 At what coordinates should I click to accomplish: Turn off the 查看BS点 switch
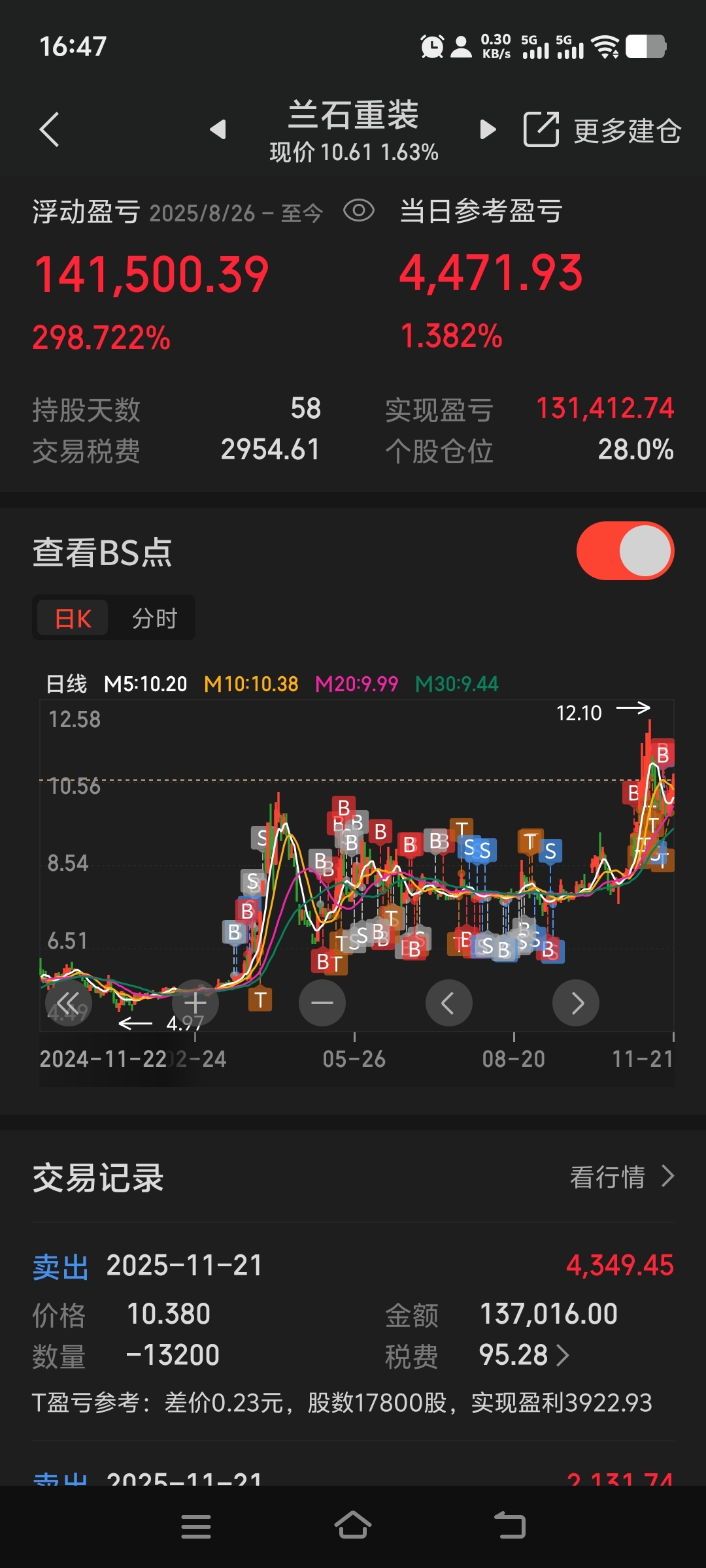625,551
